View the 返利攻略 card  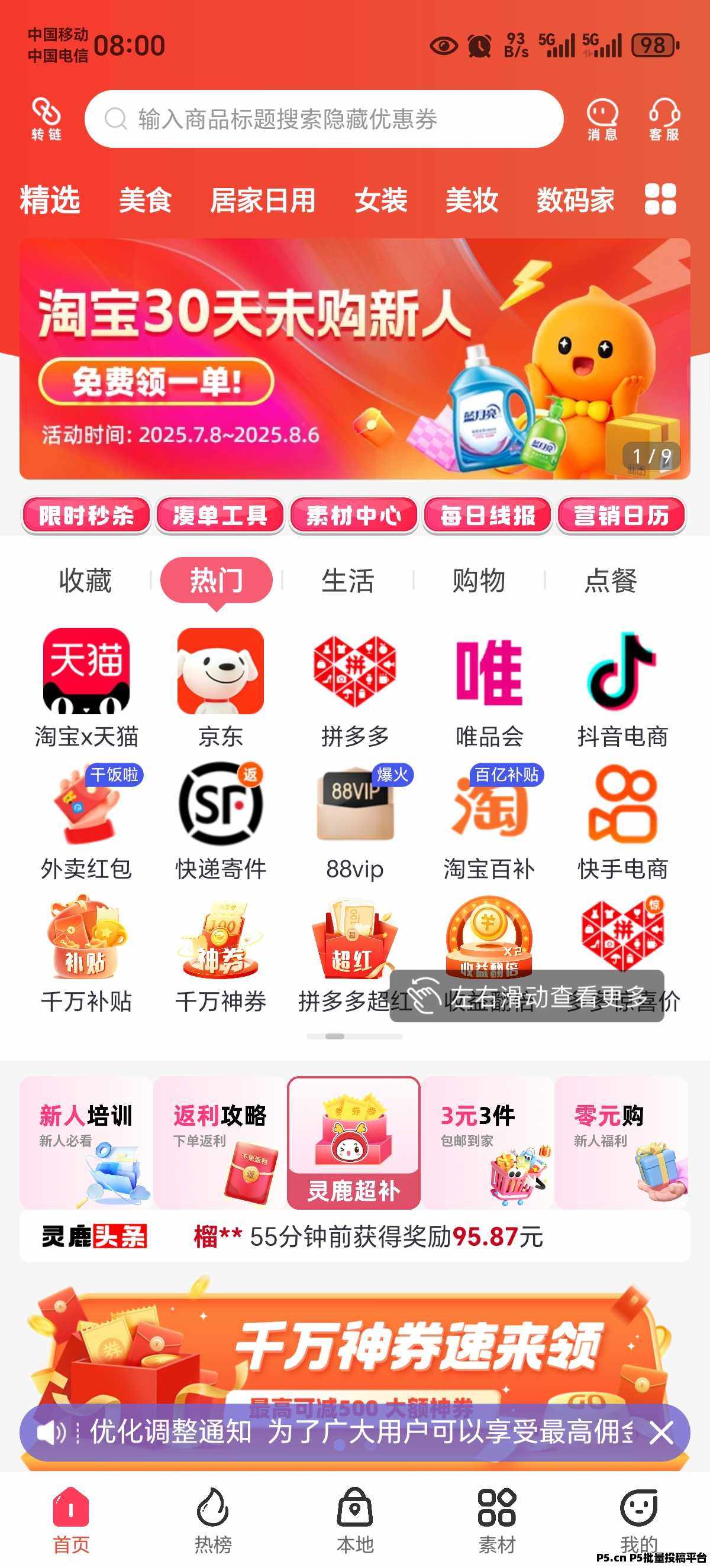[220, 1141]
